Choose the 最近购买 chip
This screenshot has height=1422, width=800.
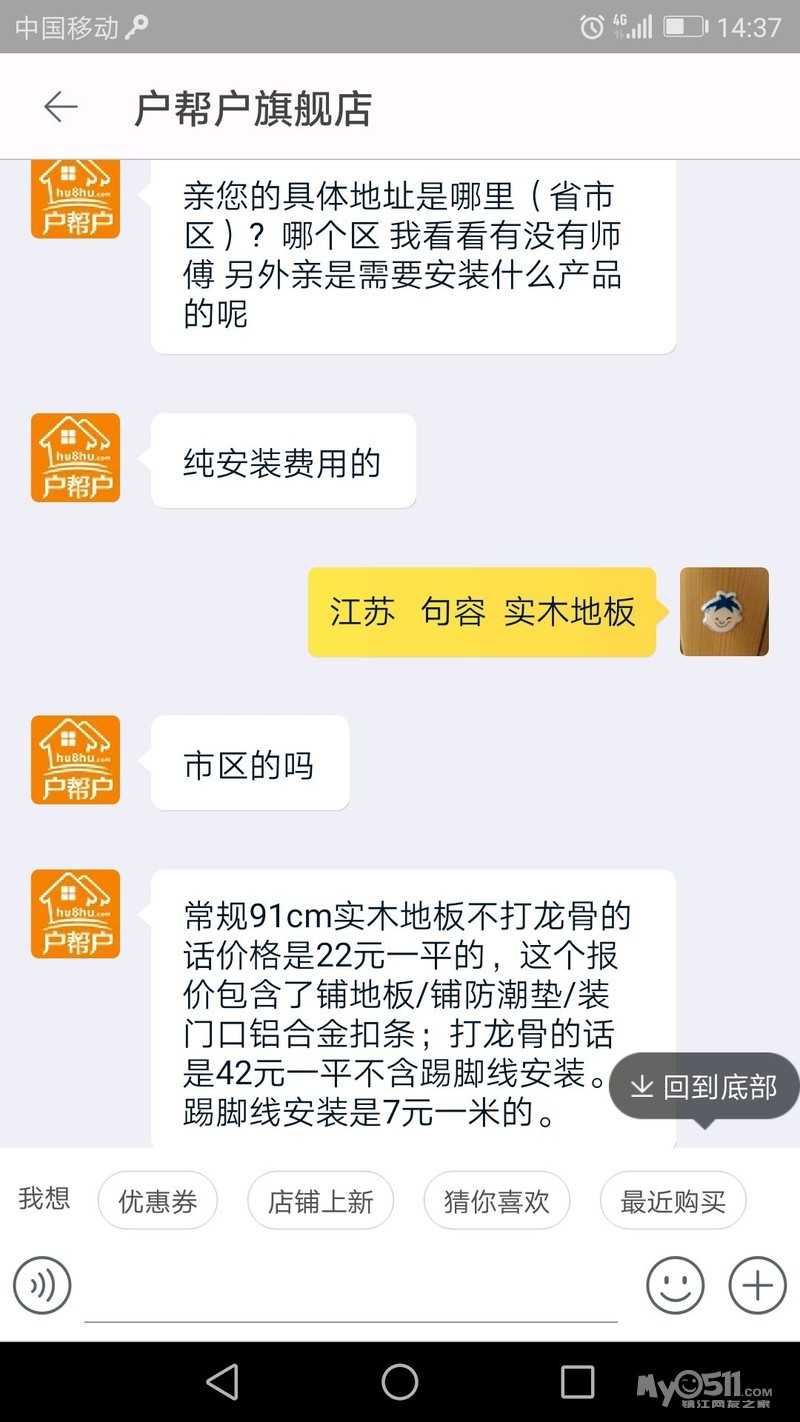click(x=672, y=1200)
